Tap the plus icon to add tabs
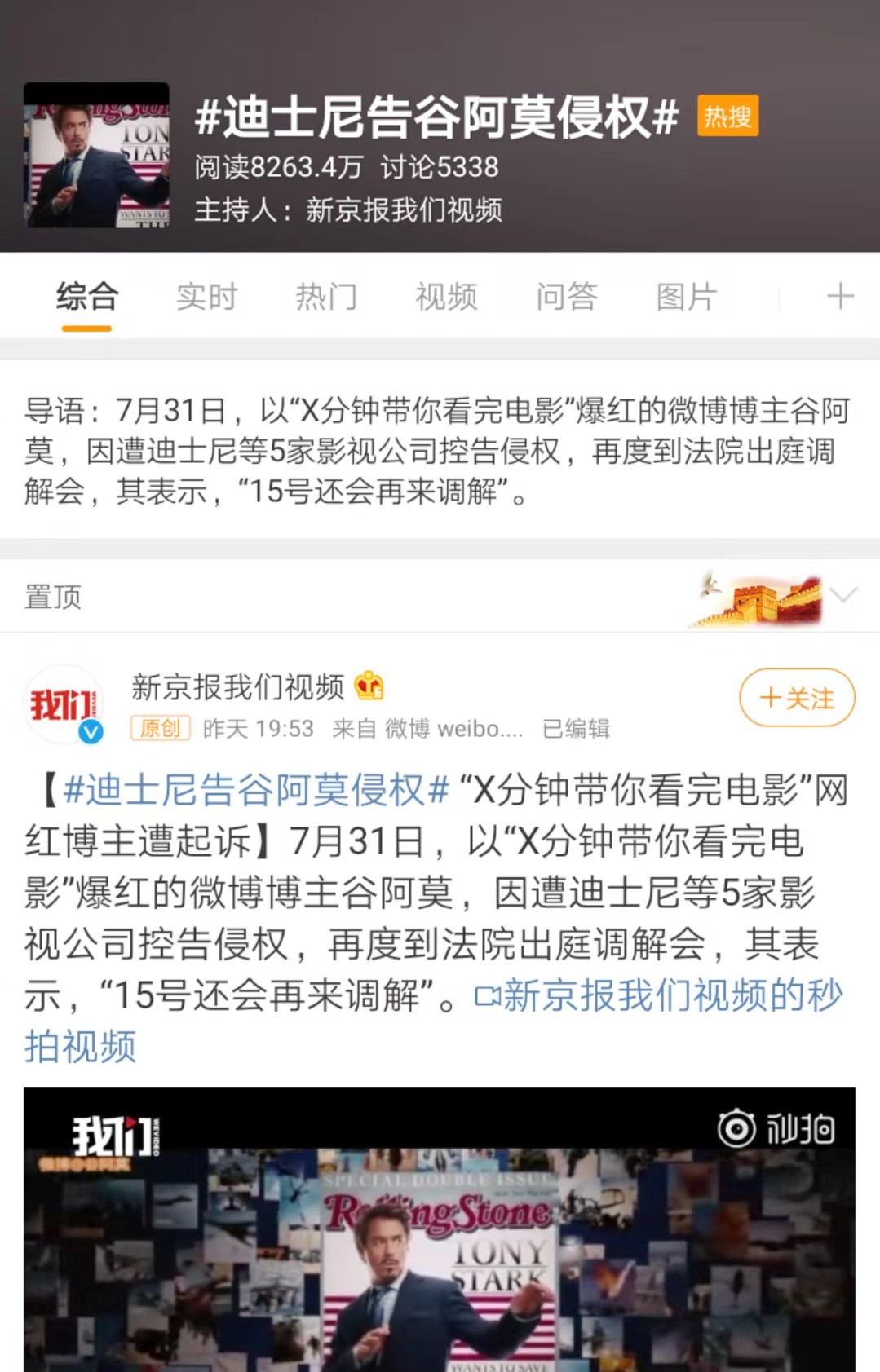 (840, 297)
